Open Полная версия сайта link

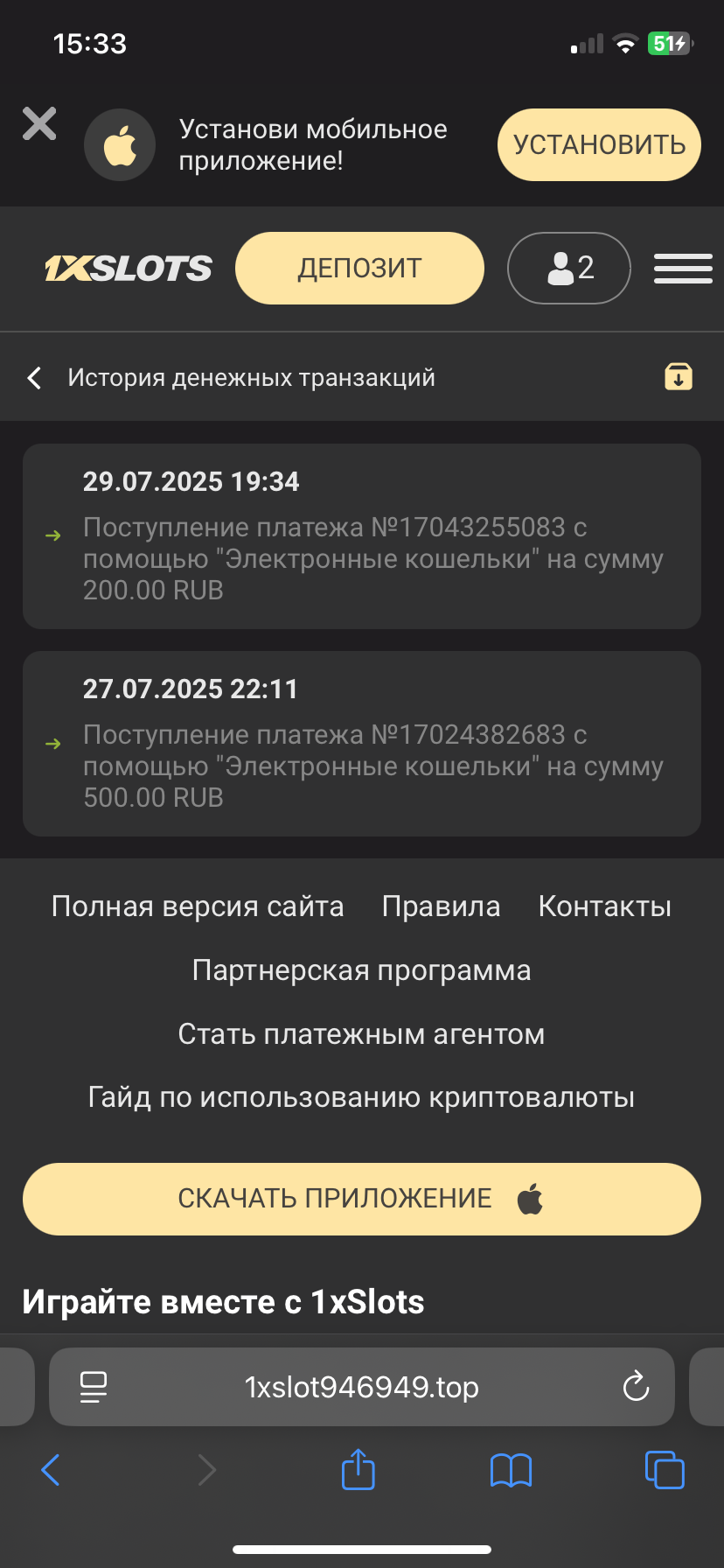coord(198,906)
